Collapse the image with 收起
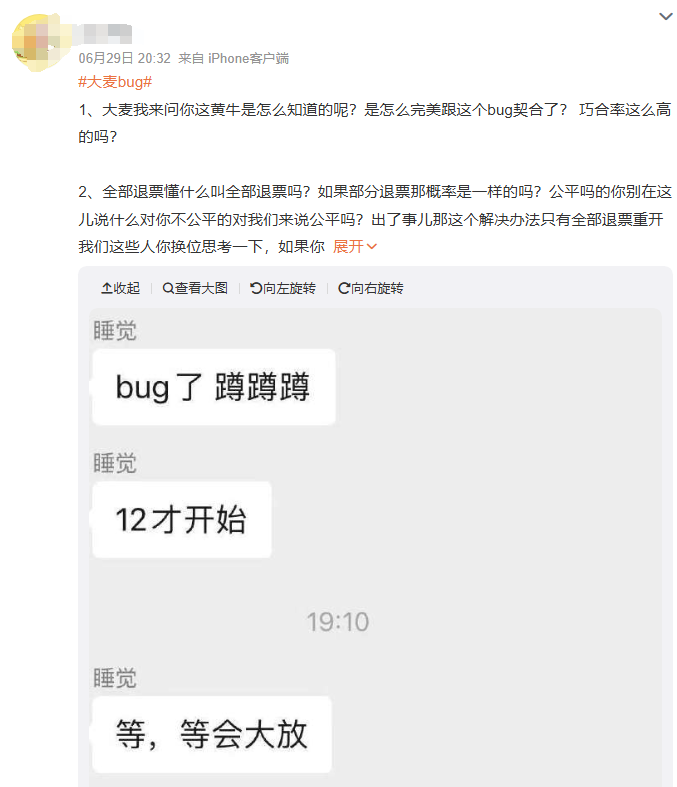 coord(121,288)
